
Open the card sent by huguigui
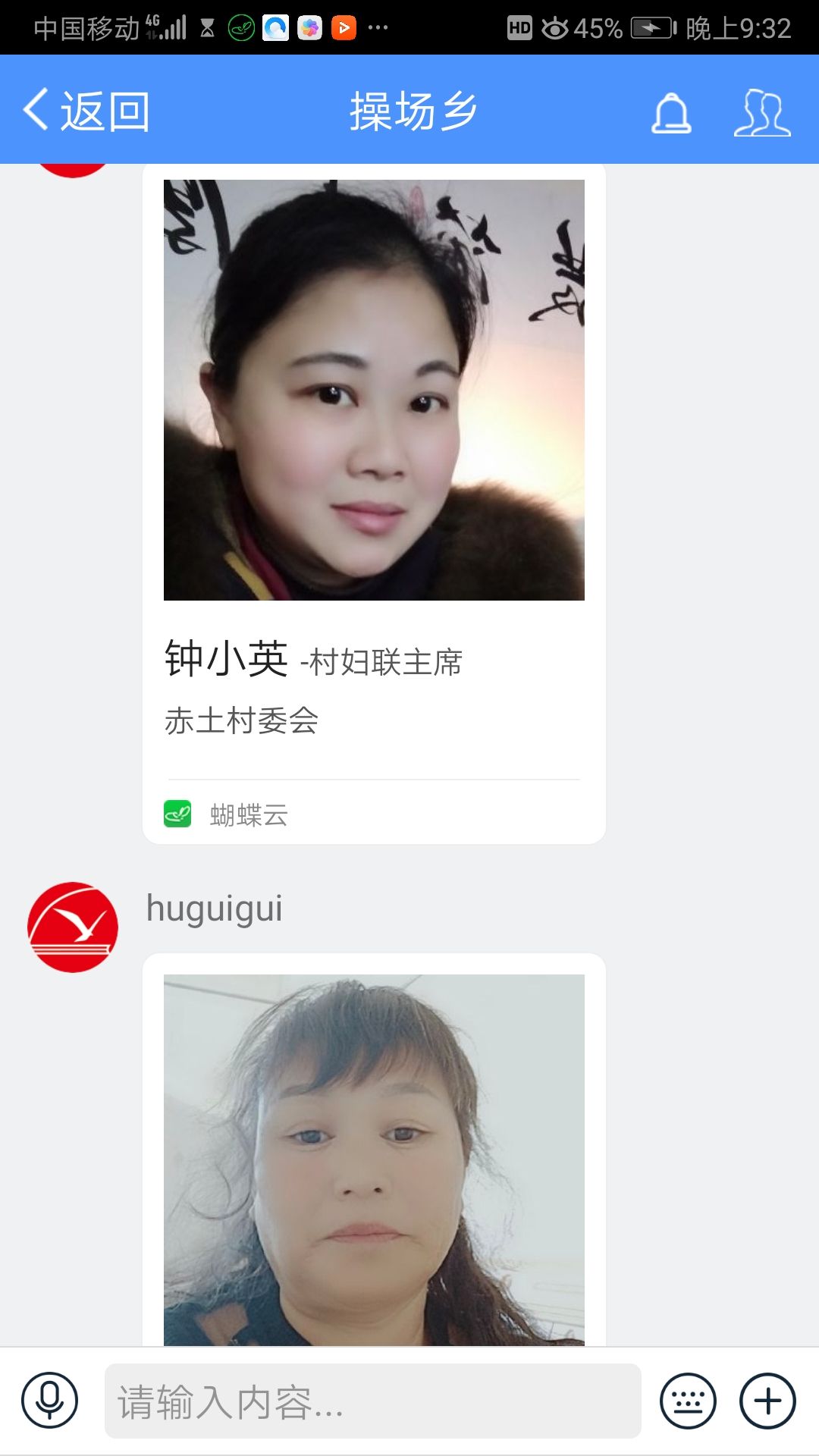tap(374, 1160)
